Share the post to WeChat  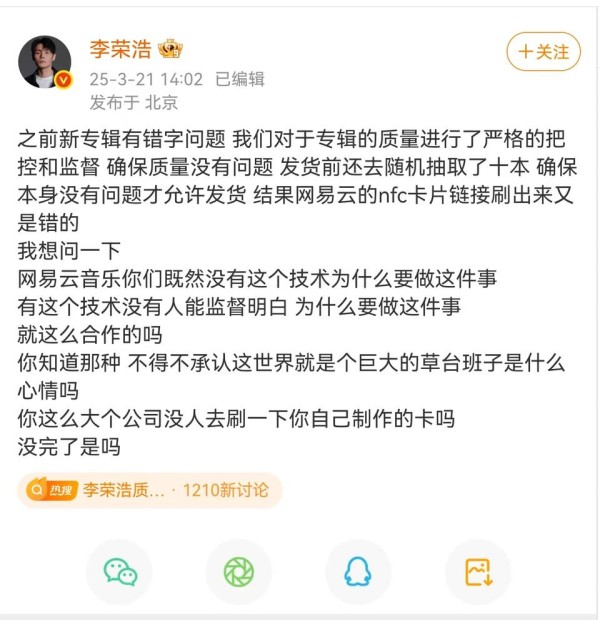[x=121, y=572]
